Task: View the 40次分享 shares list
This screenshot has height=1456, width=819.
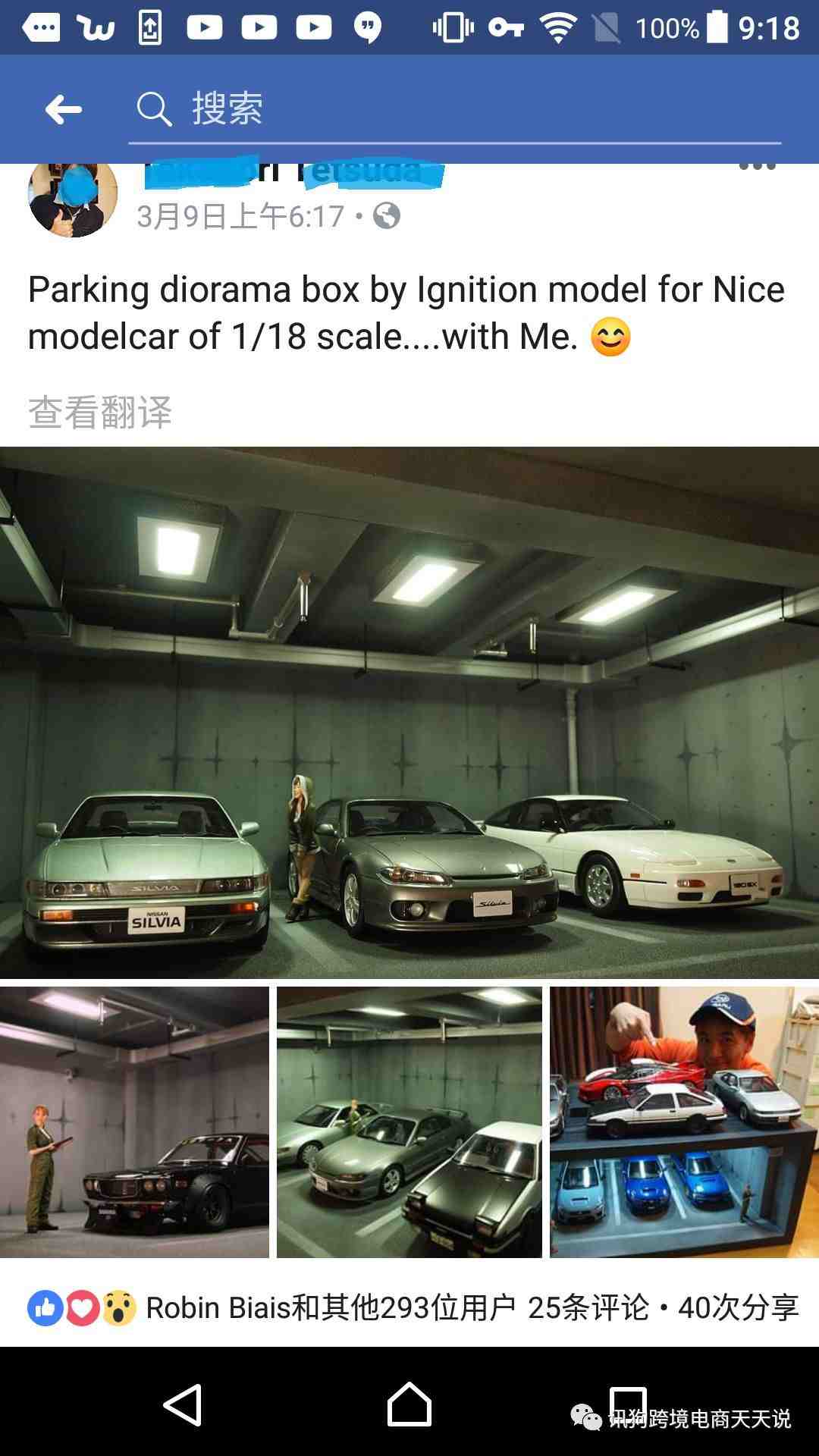Action: click(x=738, y=1308)
